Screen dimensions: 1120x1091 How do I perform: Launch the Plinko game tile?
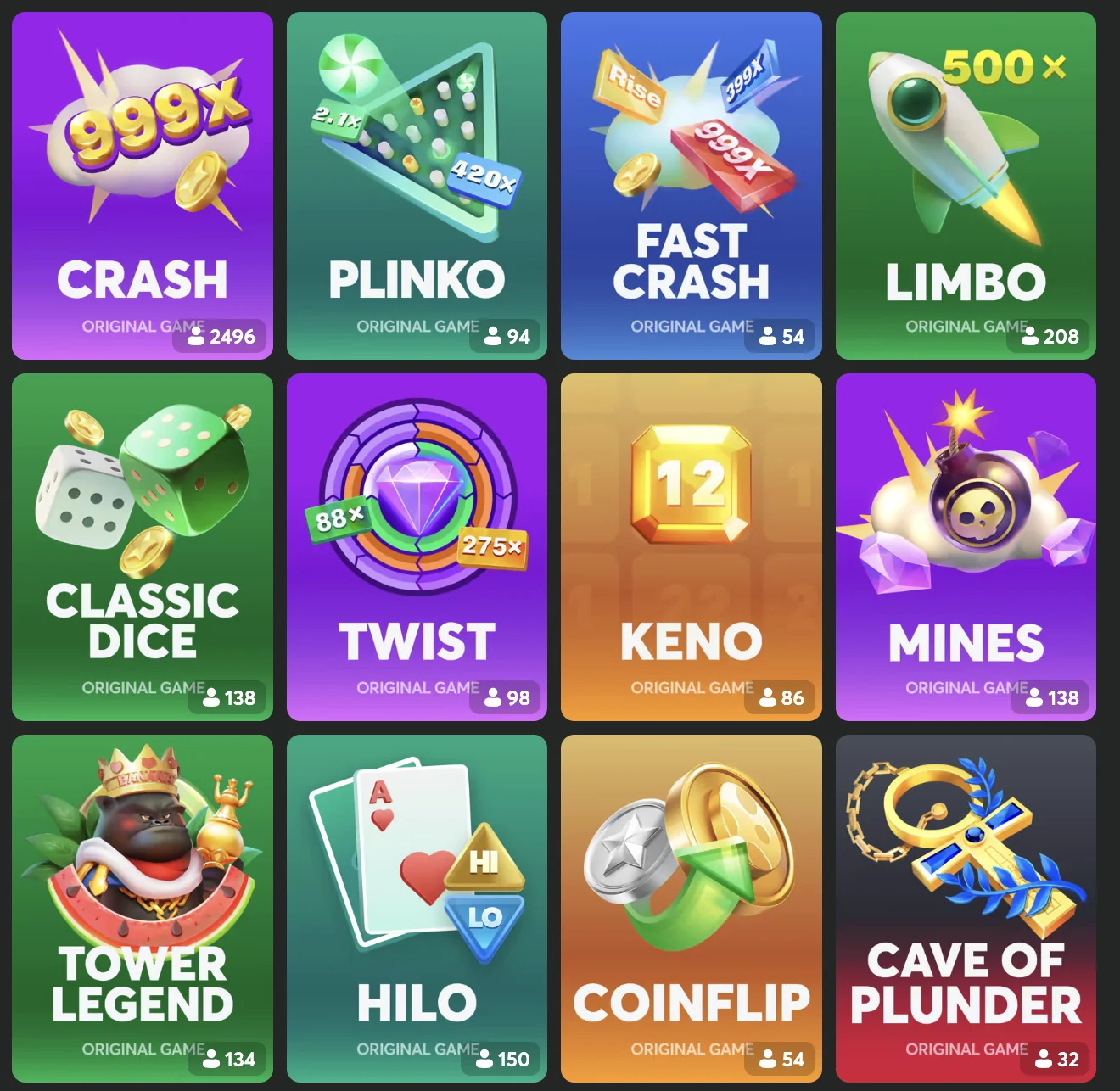[417, 186]
